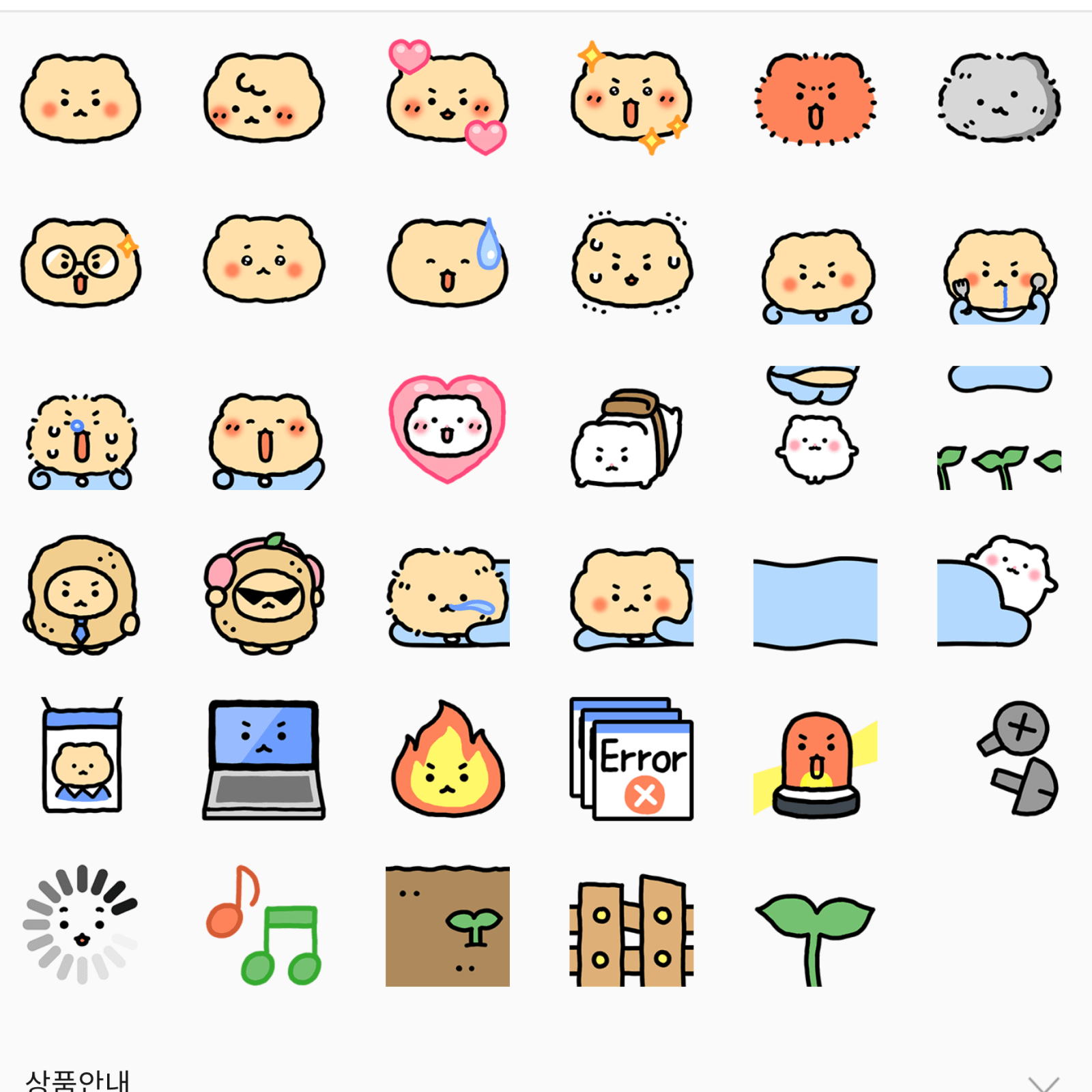
Task: Select the necktie lion costume emoticon
Action: point(81,594)
